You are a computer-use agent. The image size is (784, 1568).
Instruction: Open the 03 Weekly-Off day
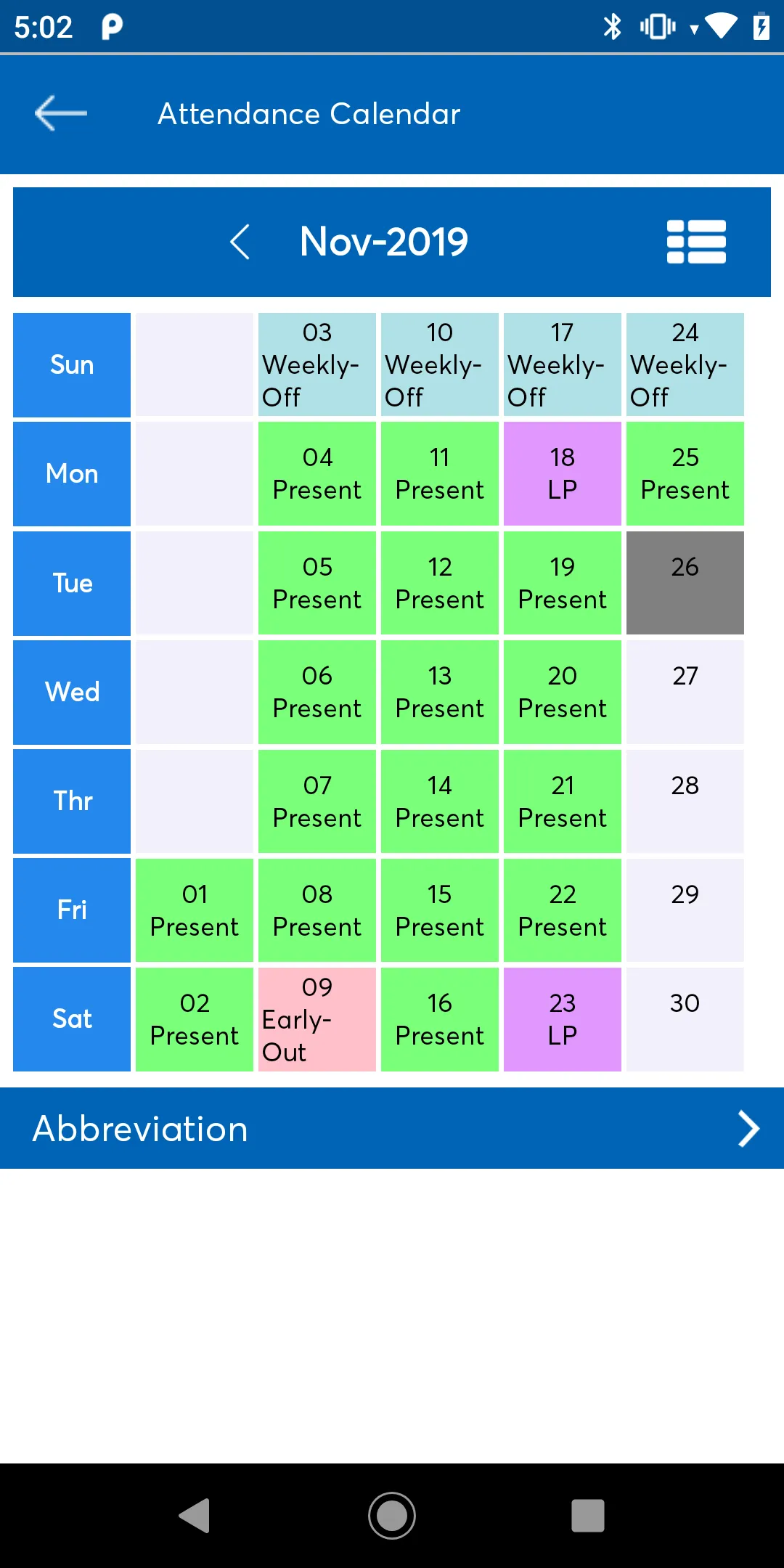pyautogui.click(x=317, y=364)
